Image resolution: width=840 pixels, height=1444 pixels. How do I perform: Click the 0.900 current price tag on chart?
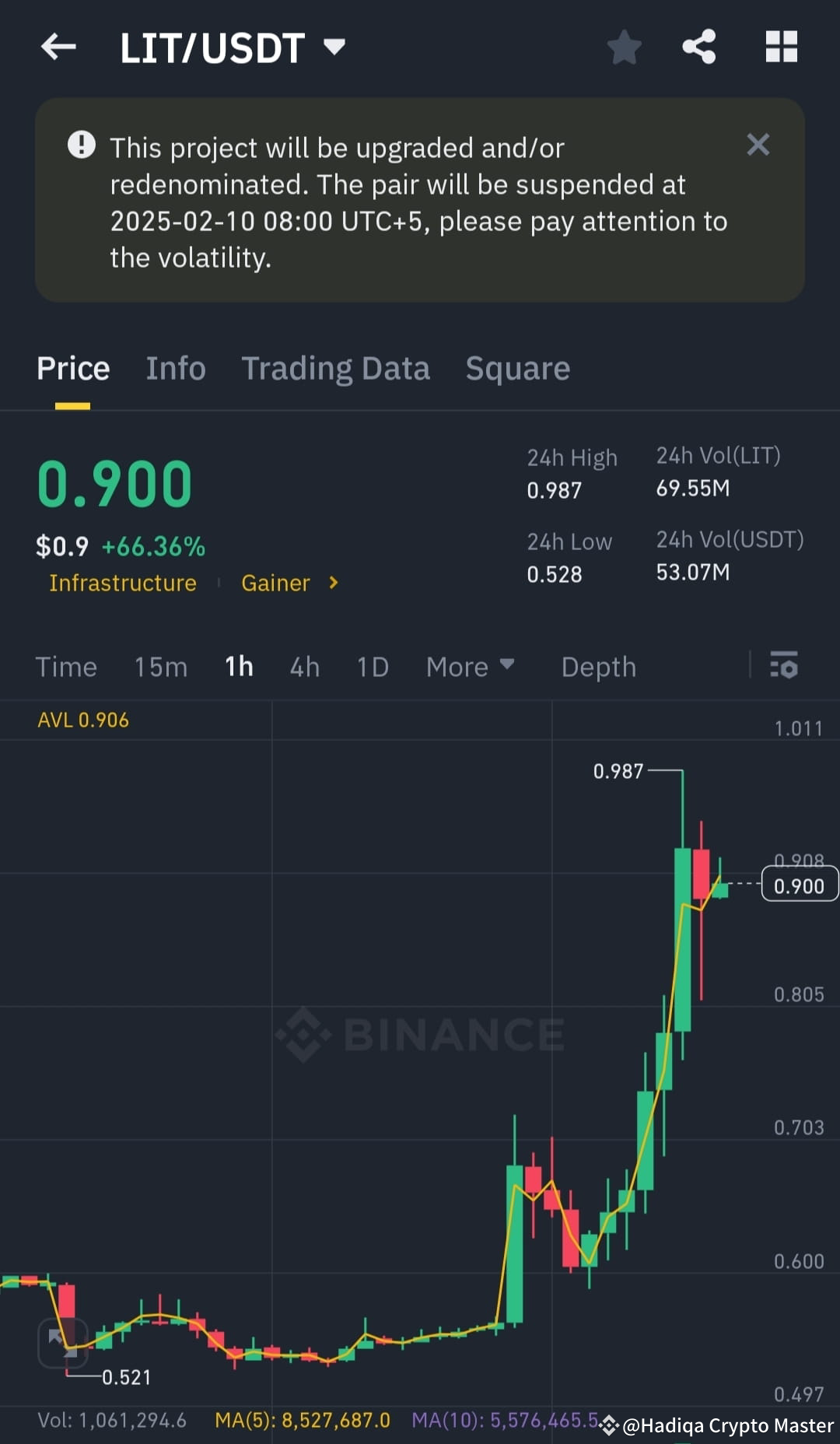click(799, 885)
